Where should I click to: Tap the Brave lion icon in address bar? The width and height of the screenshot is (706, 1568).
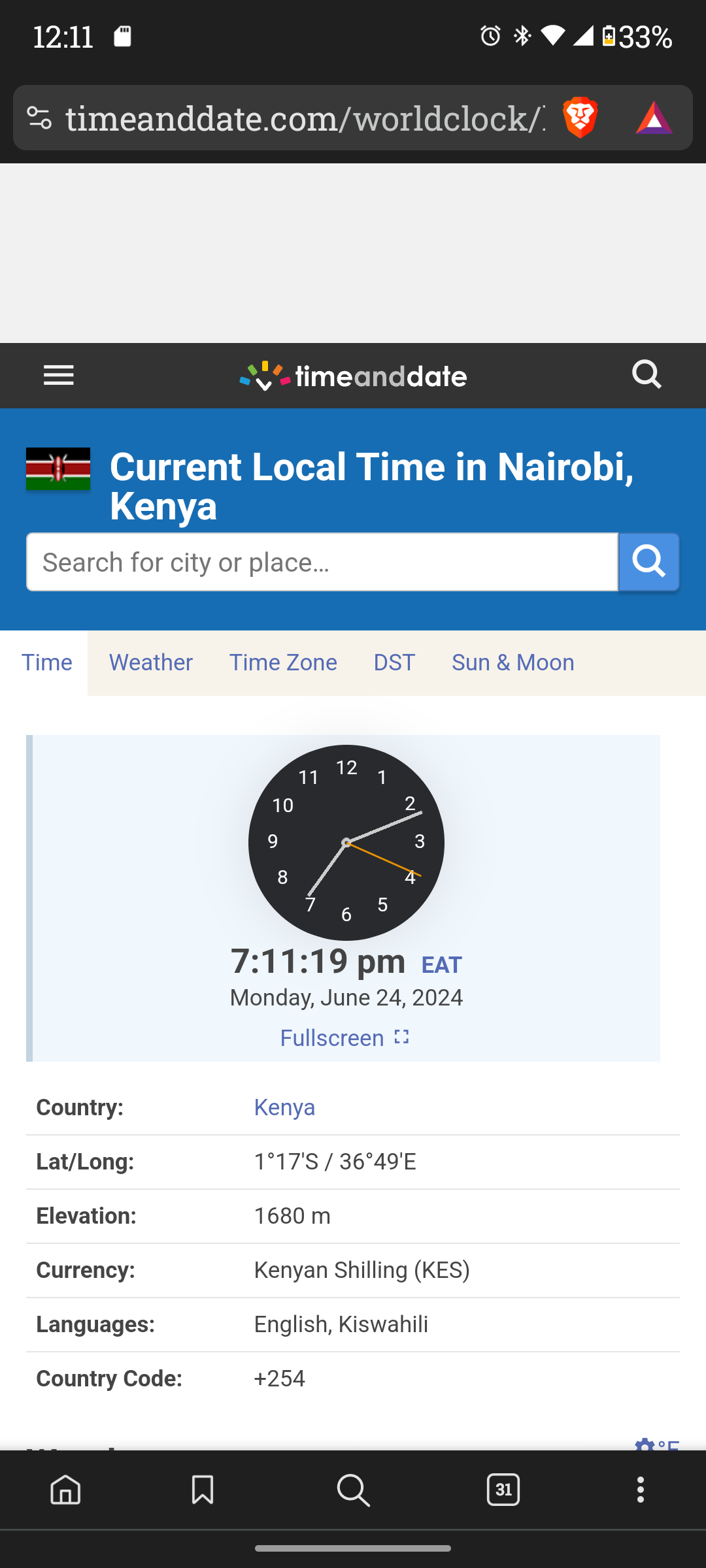click(x=579, y=118)
